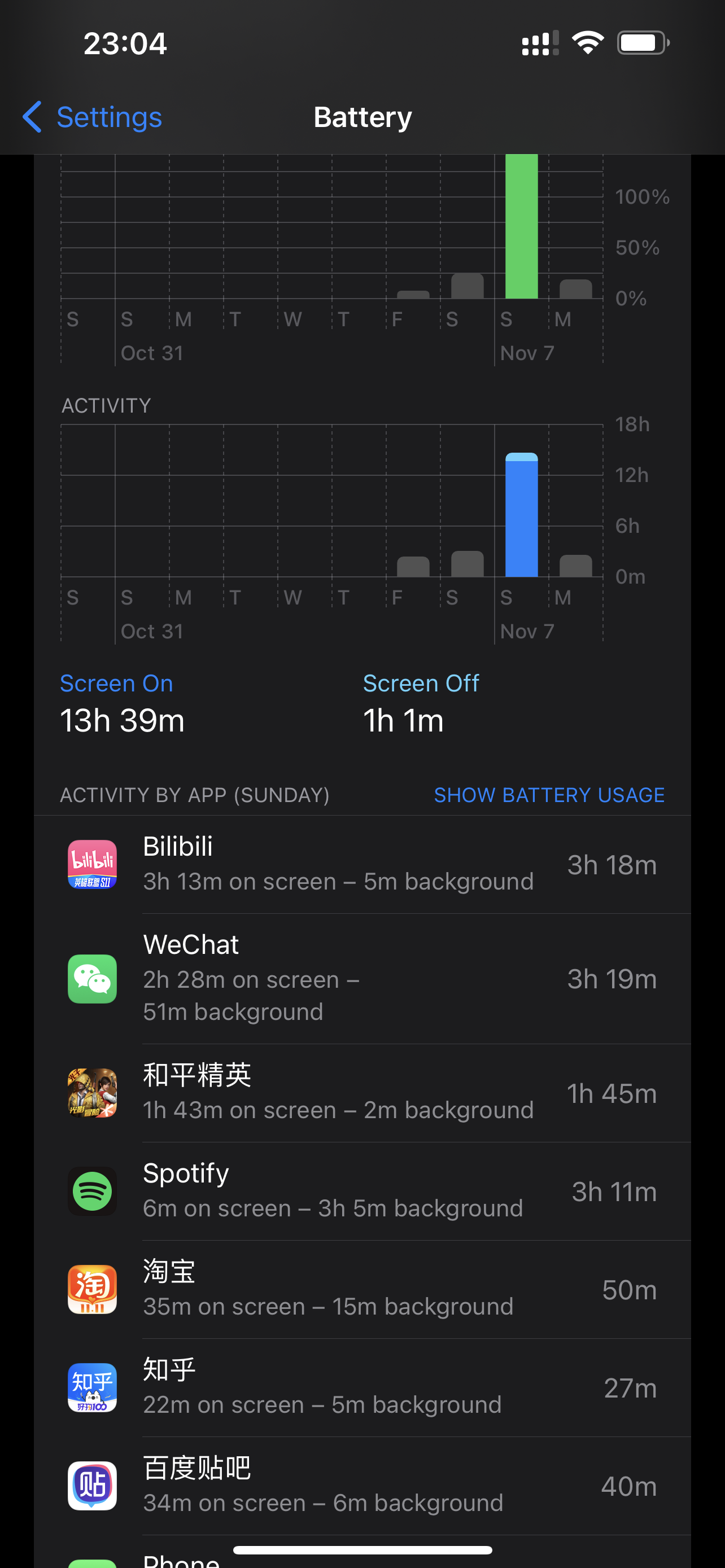Select the 百度贴吧 usage row
Image resolution: width=725 pixels, height=1568 pixels.
(x=362, y=1485)
